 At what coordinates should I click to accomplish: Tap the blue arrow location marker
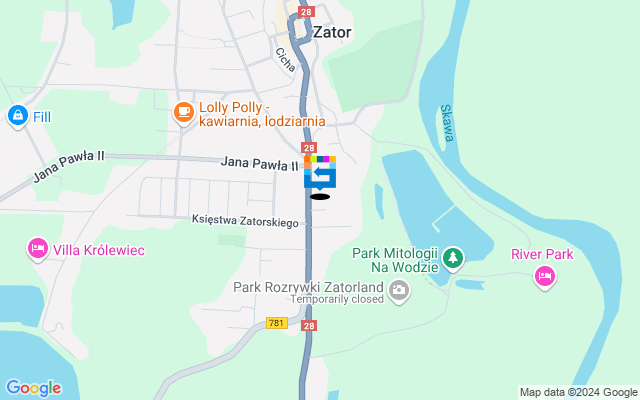[320, 174]
